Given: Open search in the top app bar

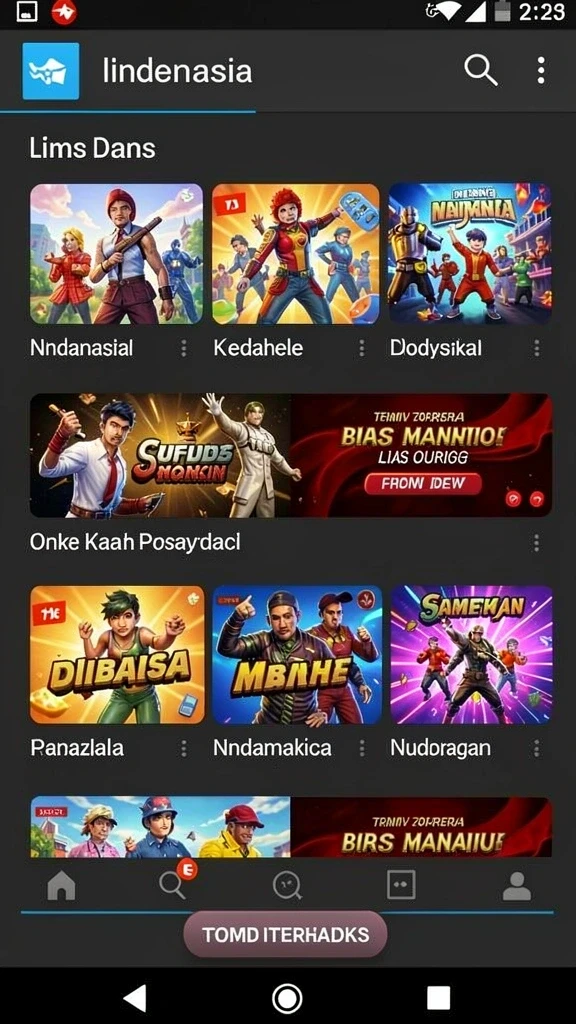Looking at the screenshot, I should click(481, 70).
